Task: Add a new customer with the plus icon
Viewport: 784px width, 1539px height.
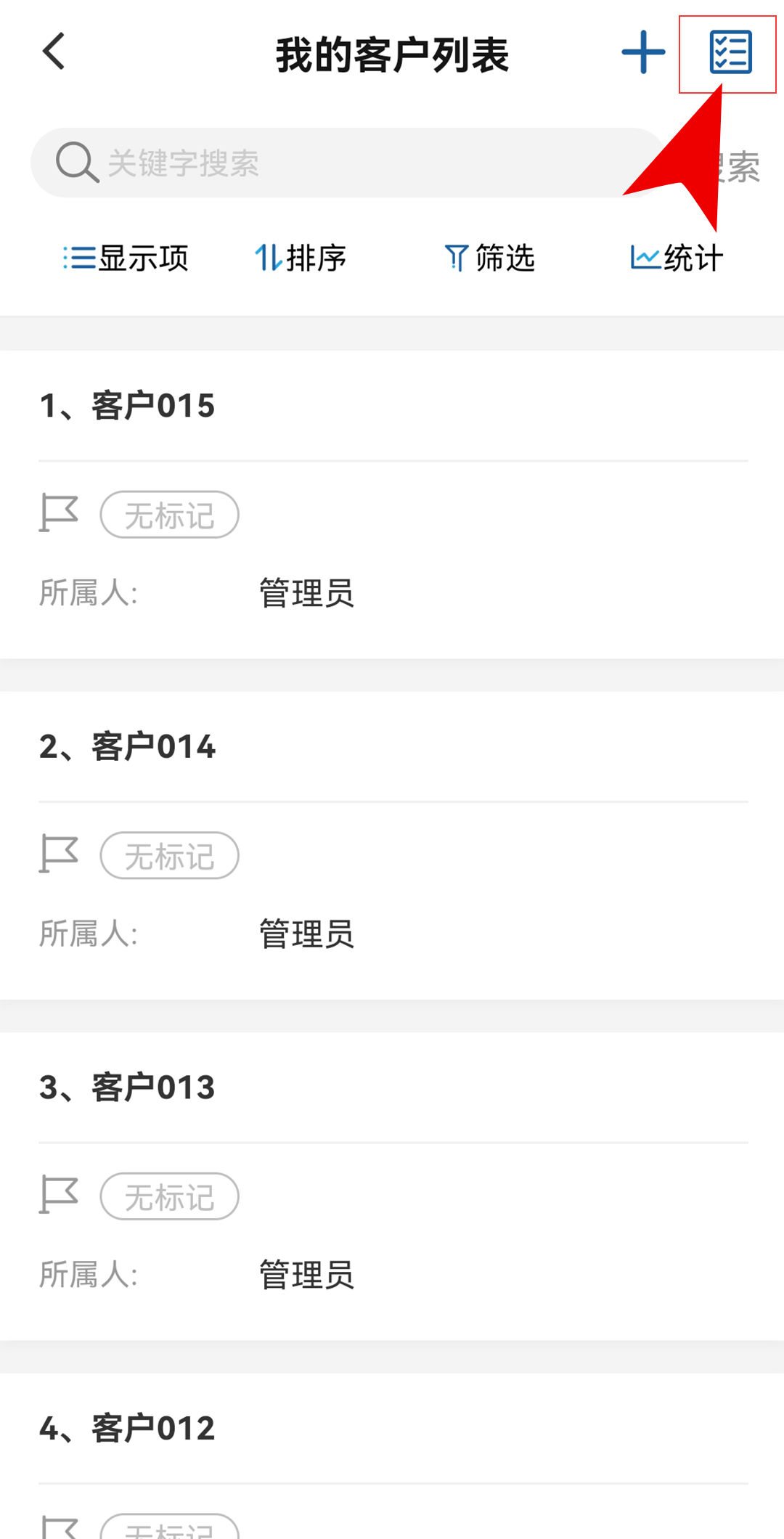Action: (x=643, y=52)
